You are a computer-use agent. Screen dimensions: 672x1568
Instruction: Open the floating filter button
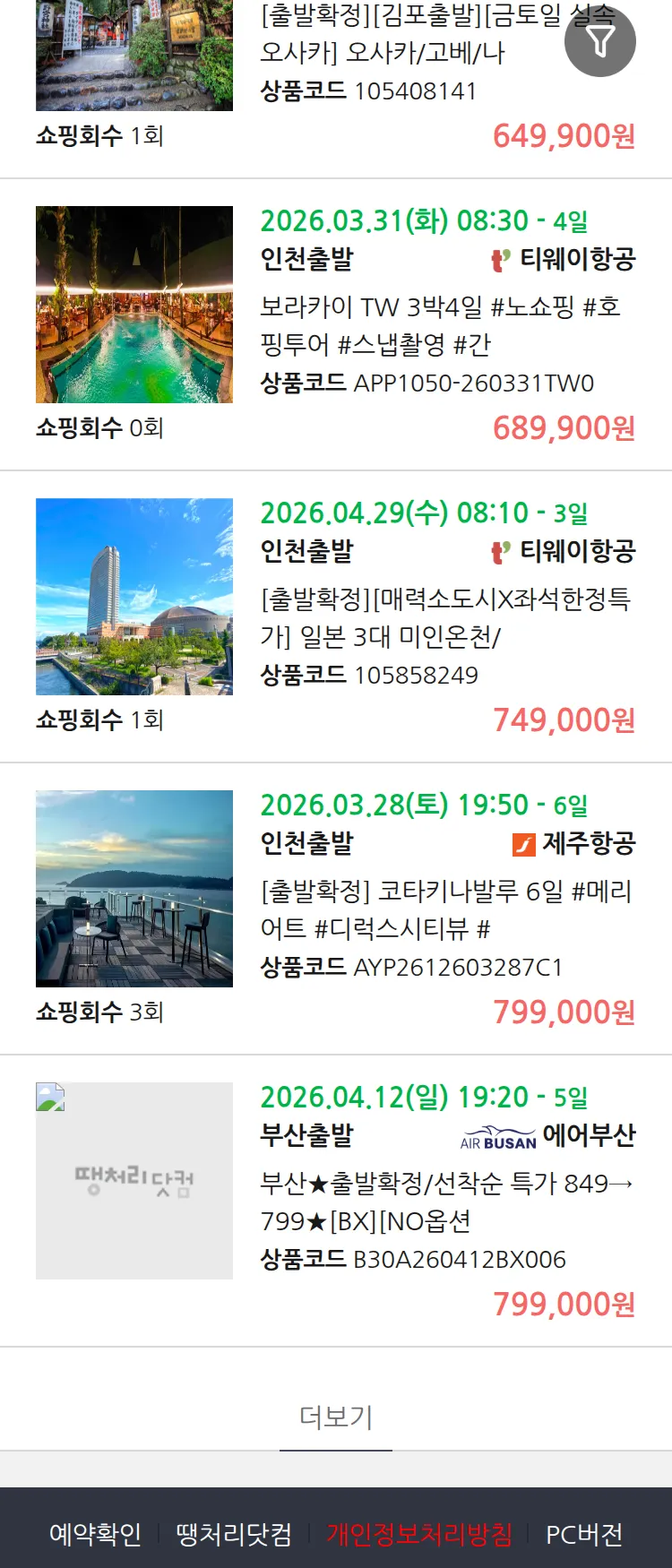(599, 41)
